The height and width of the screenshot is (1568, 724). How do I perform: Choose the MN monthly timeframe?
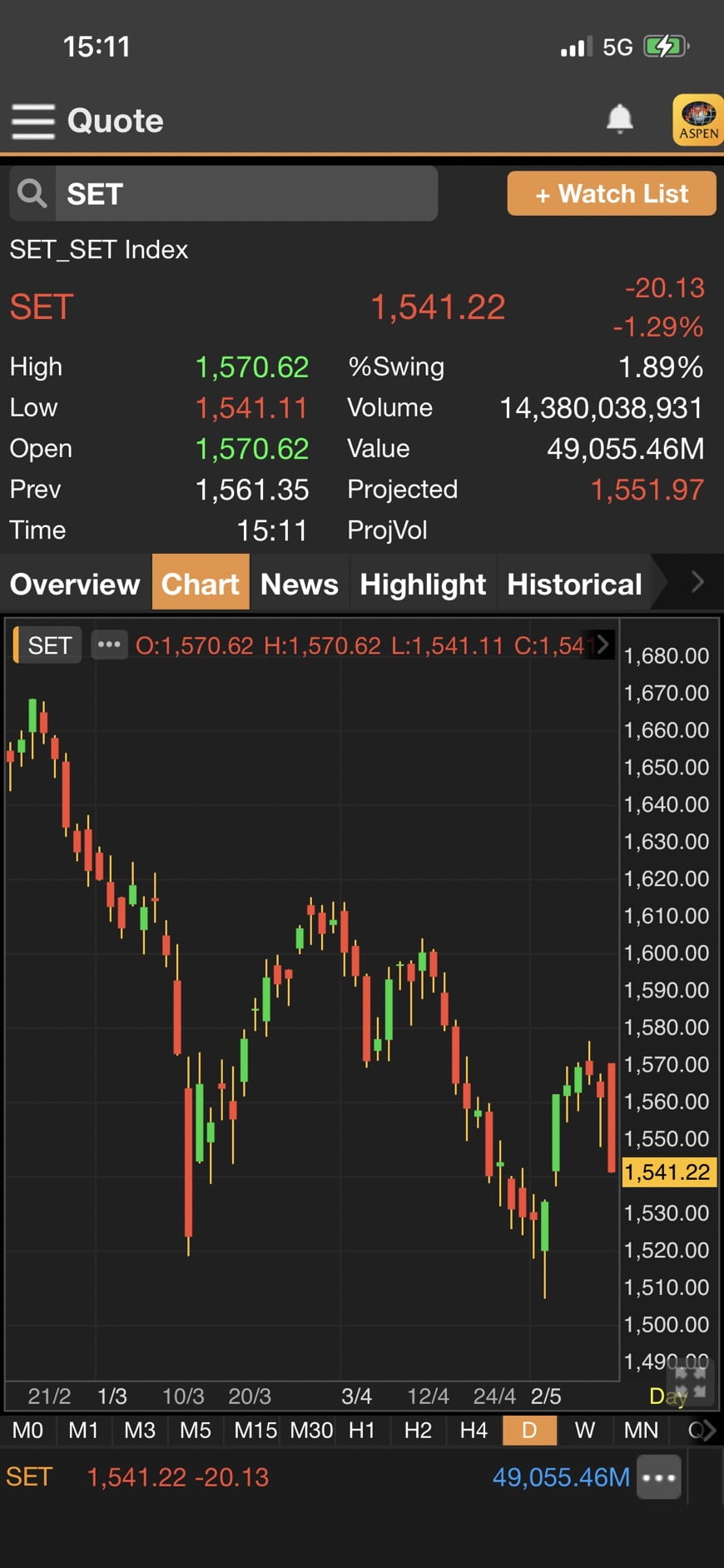(x=641, y=1431)
